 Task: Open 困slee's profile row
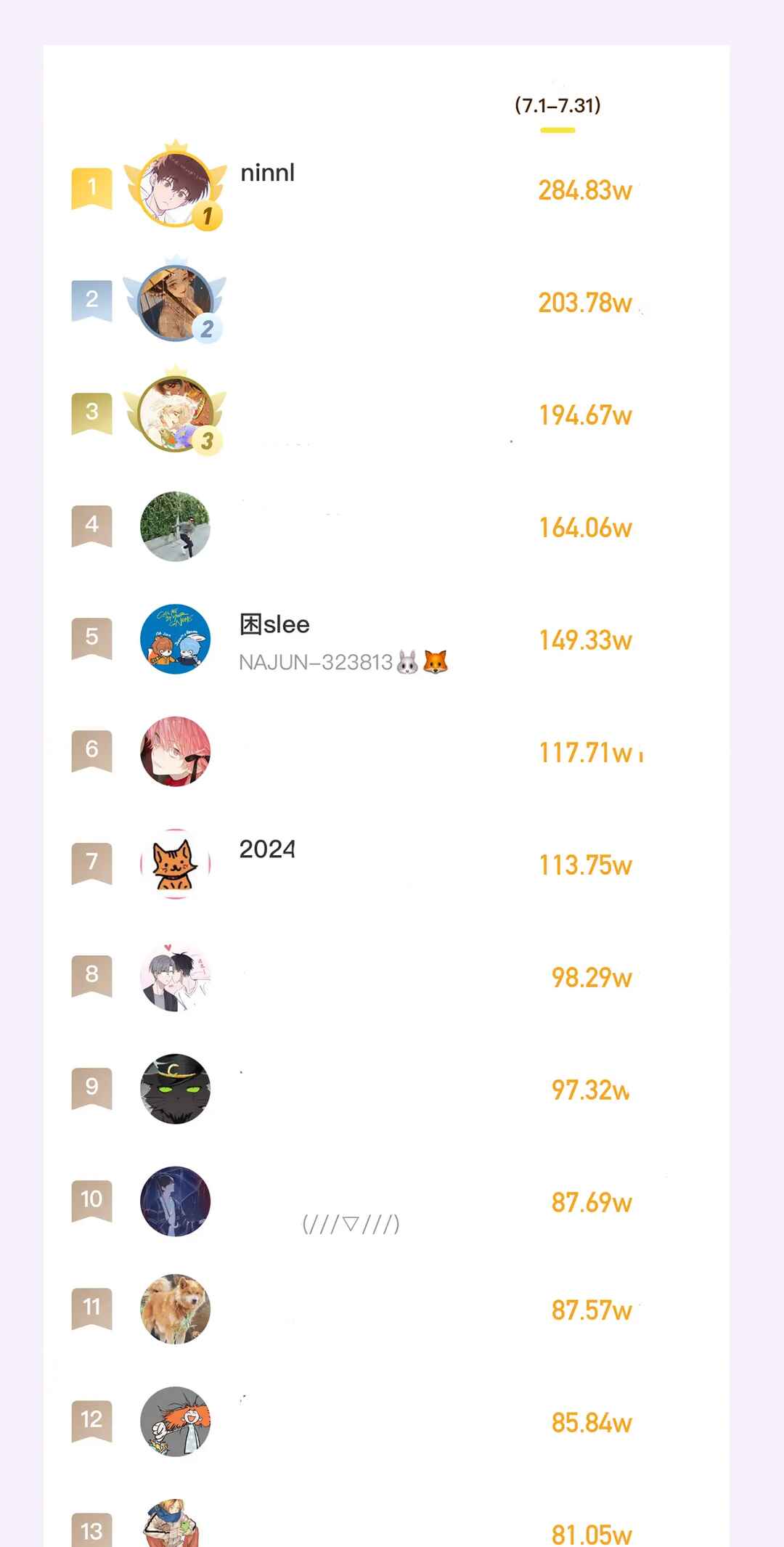click(x=386, y=639)
